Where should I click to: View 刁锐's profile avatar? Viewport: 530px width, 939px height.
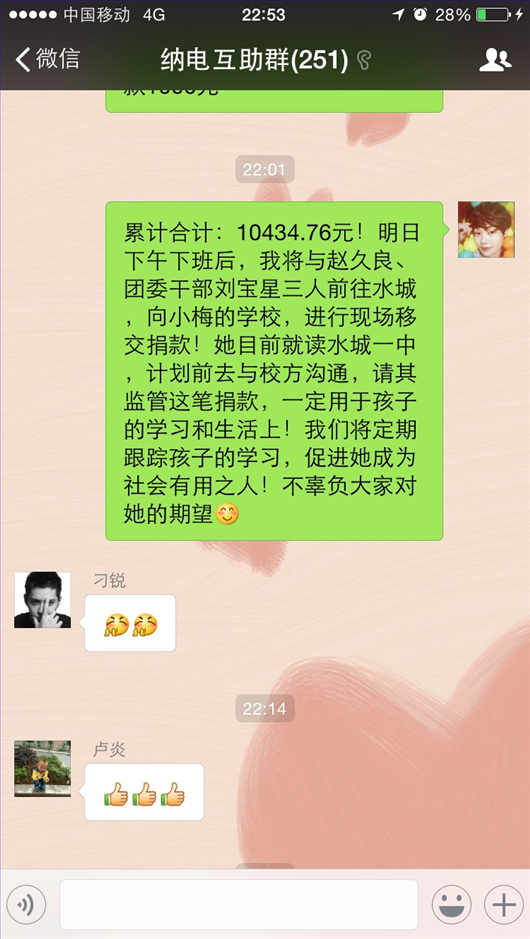(x=43, y=599)
